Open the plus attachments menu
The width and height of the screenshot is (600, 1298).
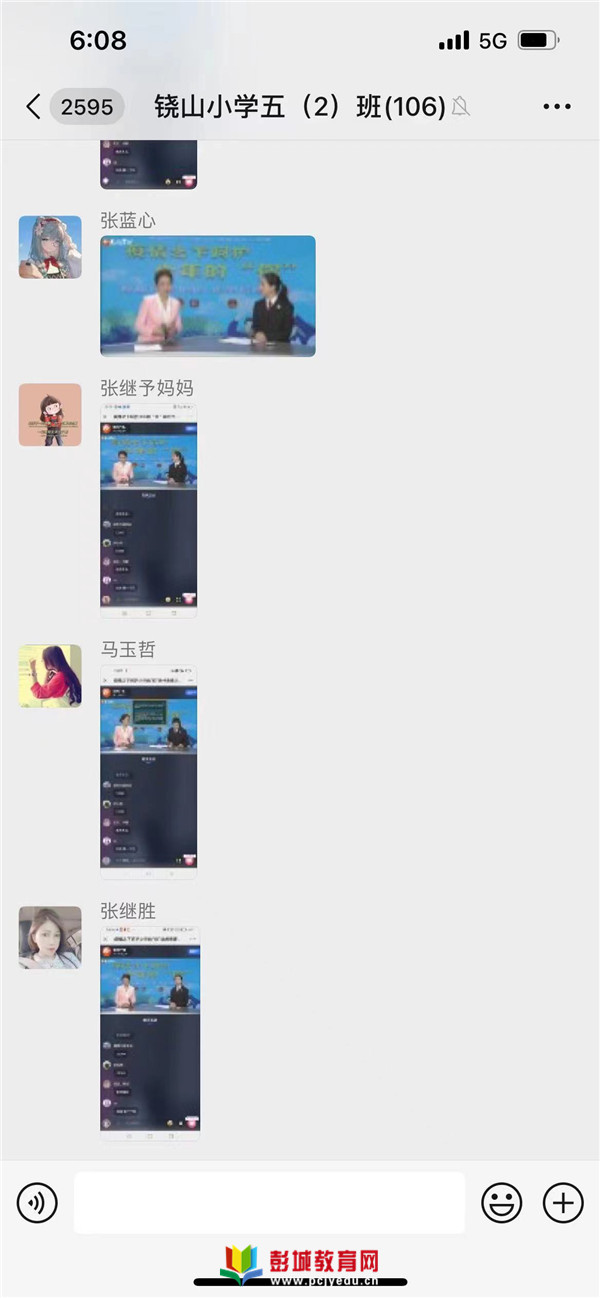click(x=563, y=1202)
